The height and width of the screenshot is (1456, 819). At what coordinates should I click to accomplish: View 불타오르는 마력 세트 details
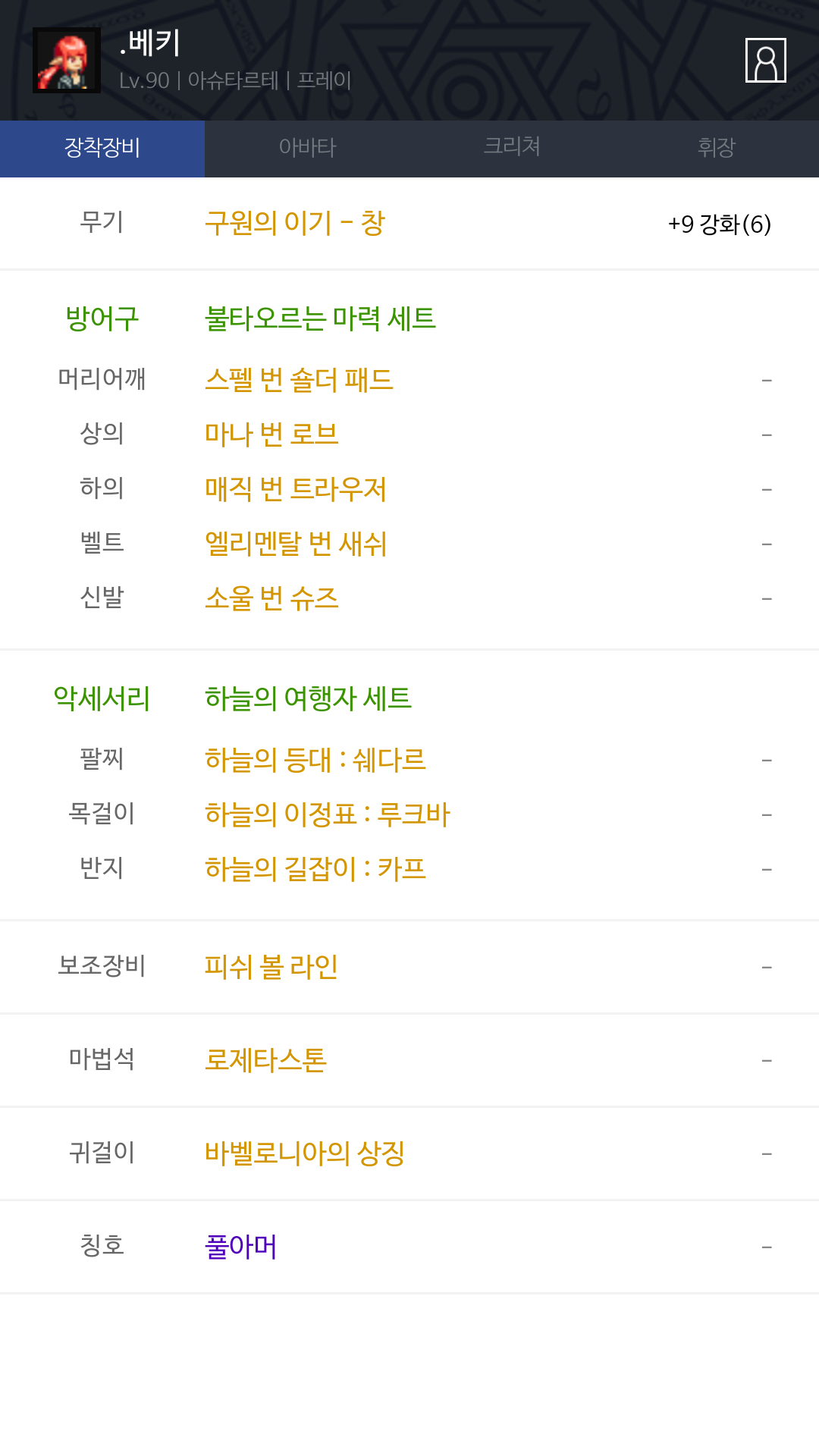coord(320,318)
